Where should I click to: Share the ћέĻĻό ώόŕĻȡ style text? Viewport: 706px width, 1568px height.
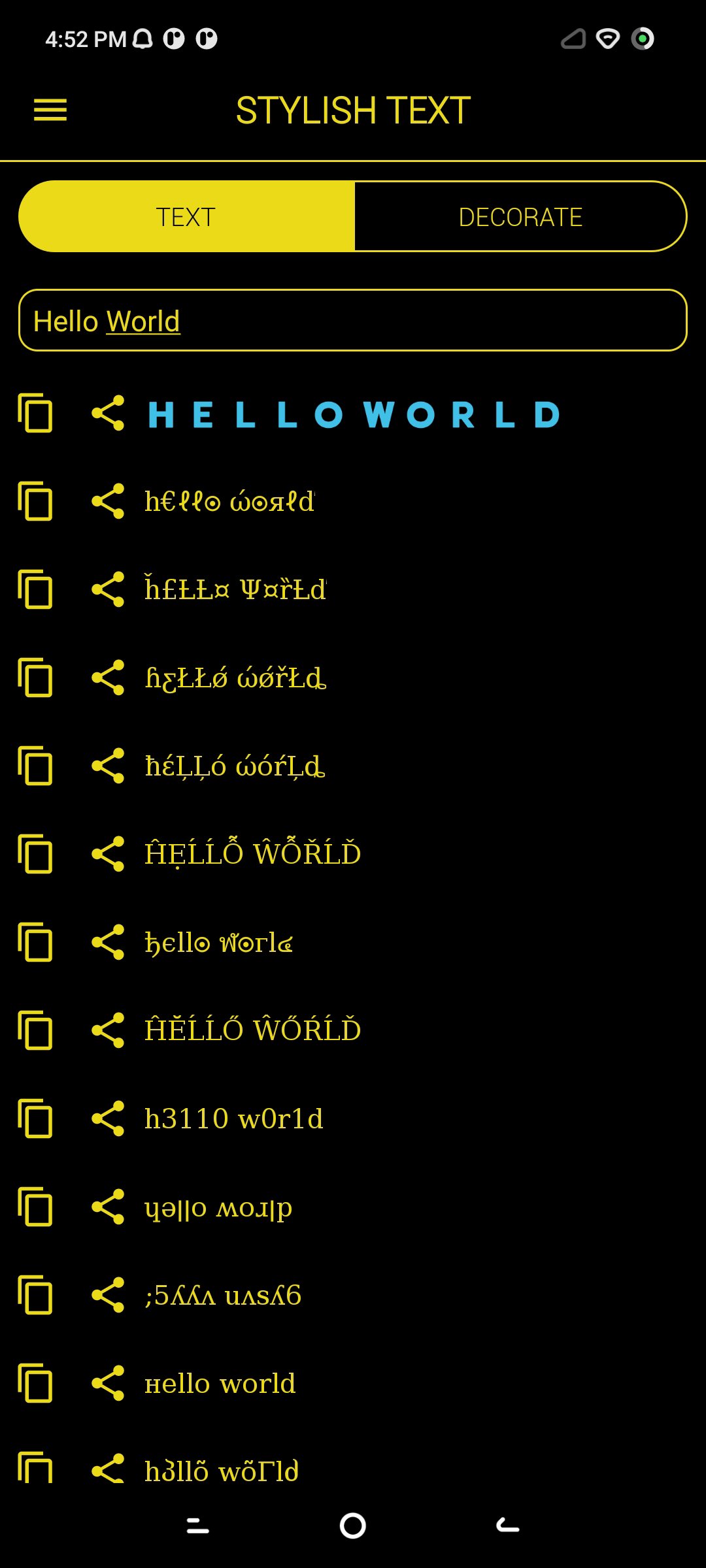pos(108,766)
